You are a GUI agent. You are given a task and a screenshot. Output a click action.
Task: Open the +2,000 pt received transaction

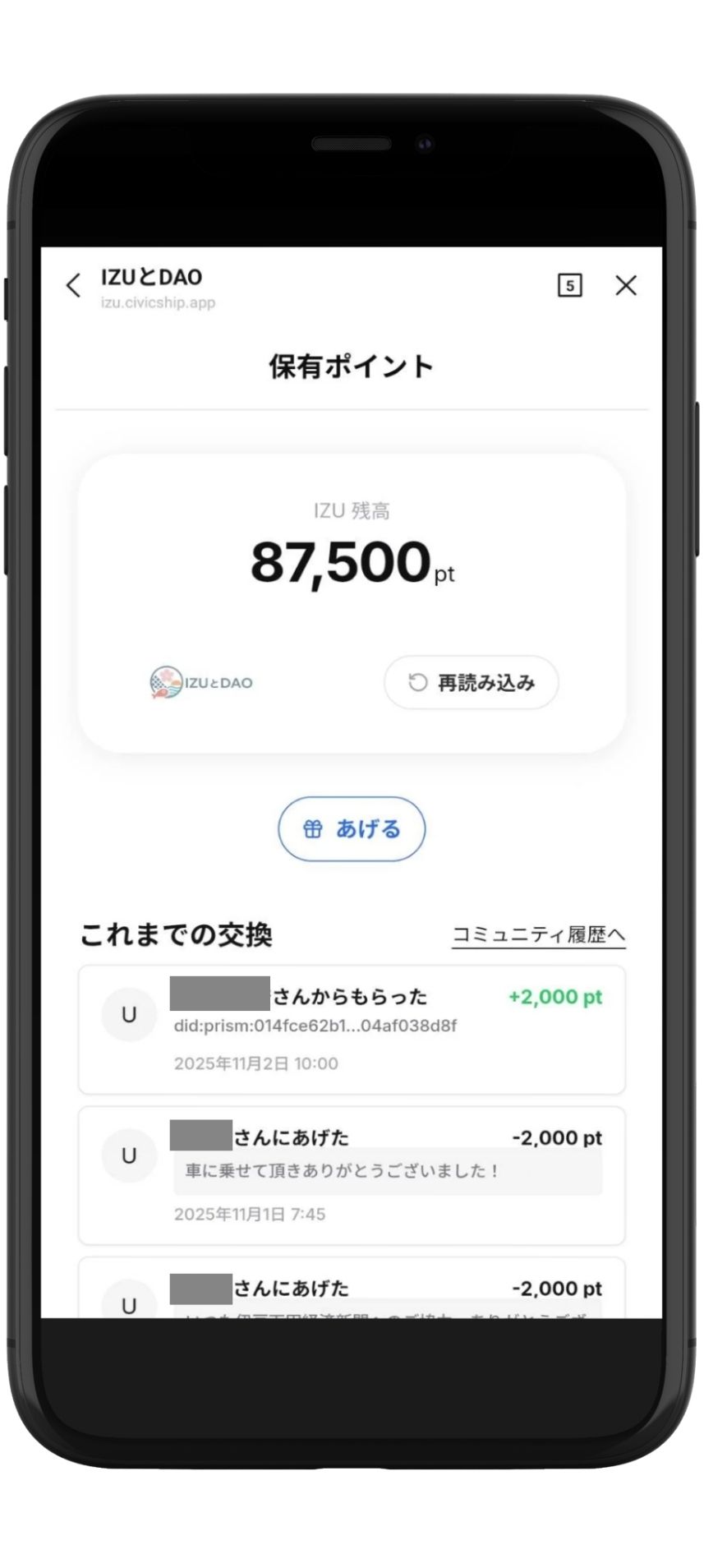click(x=352, y=1029)
